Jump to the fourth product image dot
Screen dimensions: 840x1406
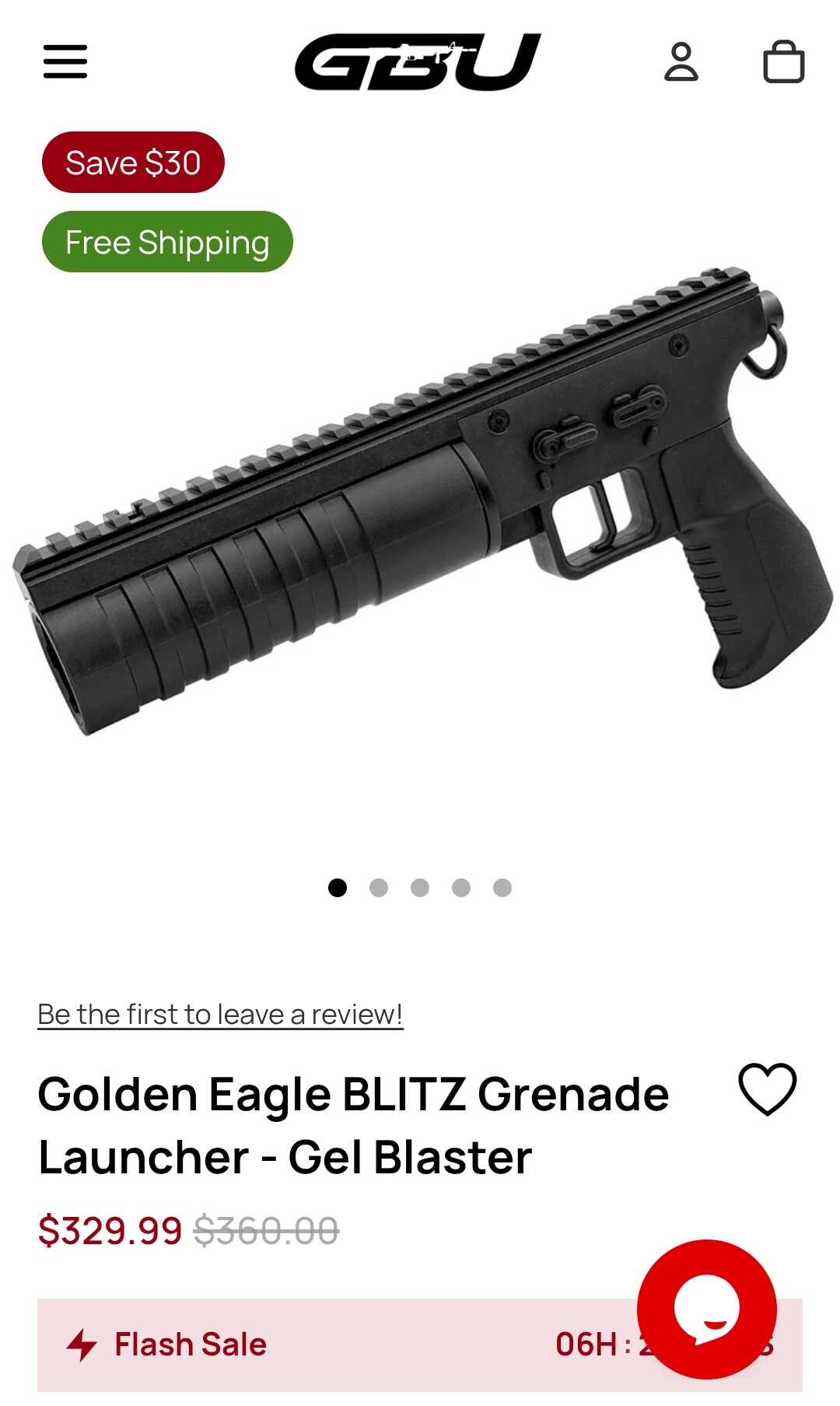(x=461, y=888)
